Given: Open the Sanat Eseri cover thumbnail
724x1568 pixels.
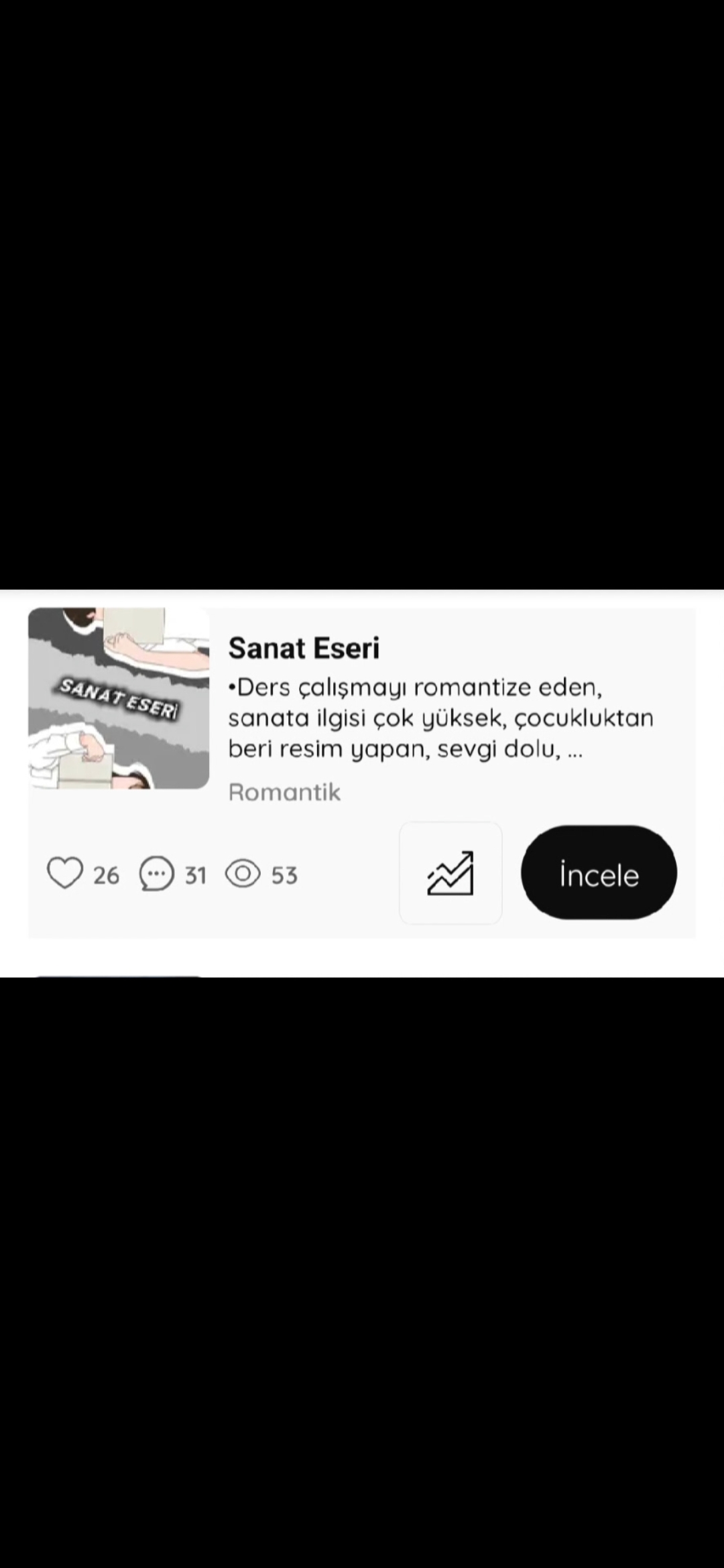Looking at the screenshot, I should click(x=119, y=698).
